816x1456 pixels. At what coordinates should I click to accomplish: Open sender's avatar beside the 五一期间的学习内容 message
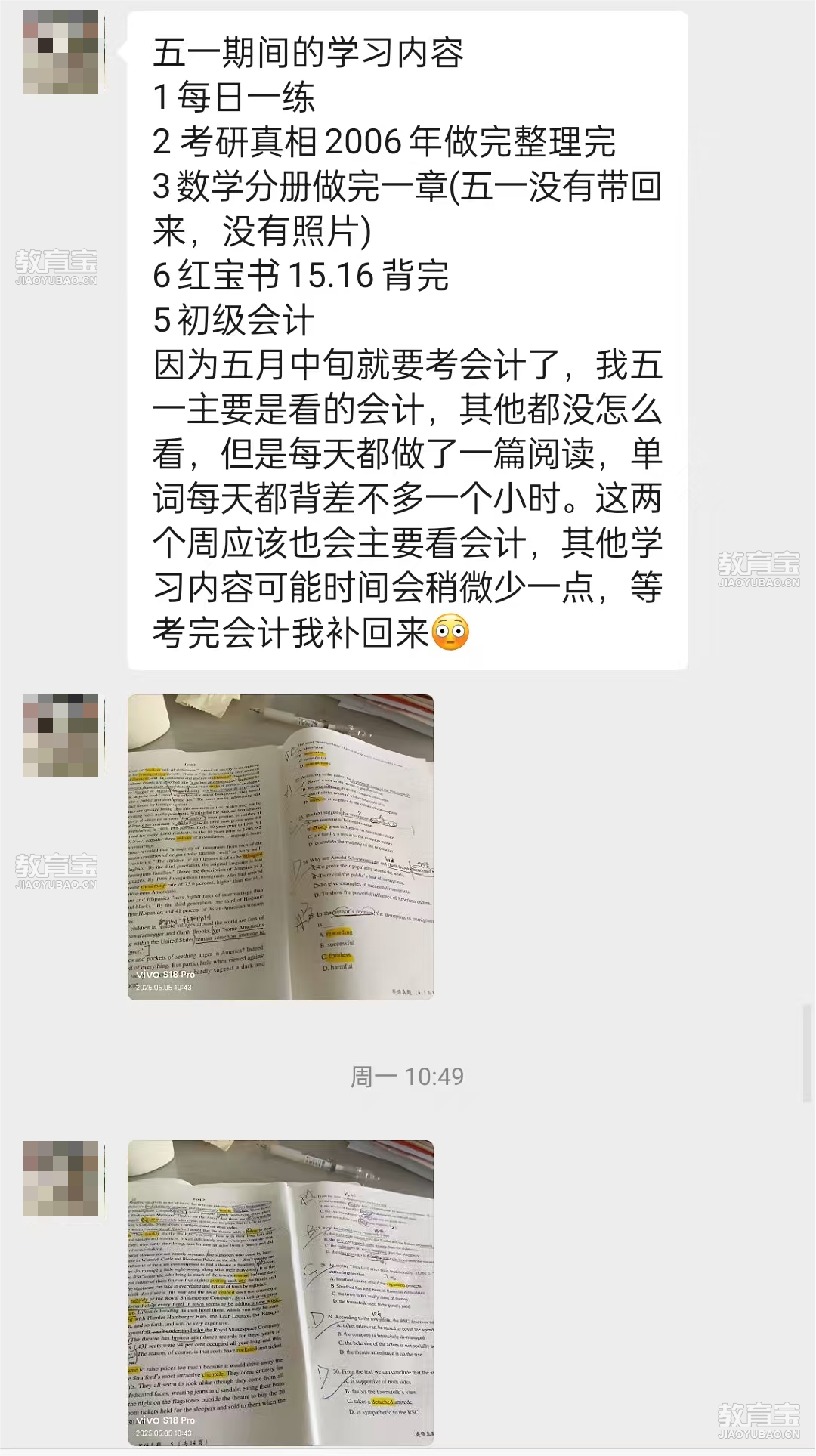click(60, 52)
